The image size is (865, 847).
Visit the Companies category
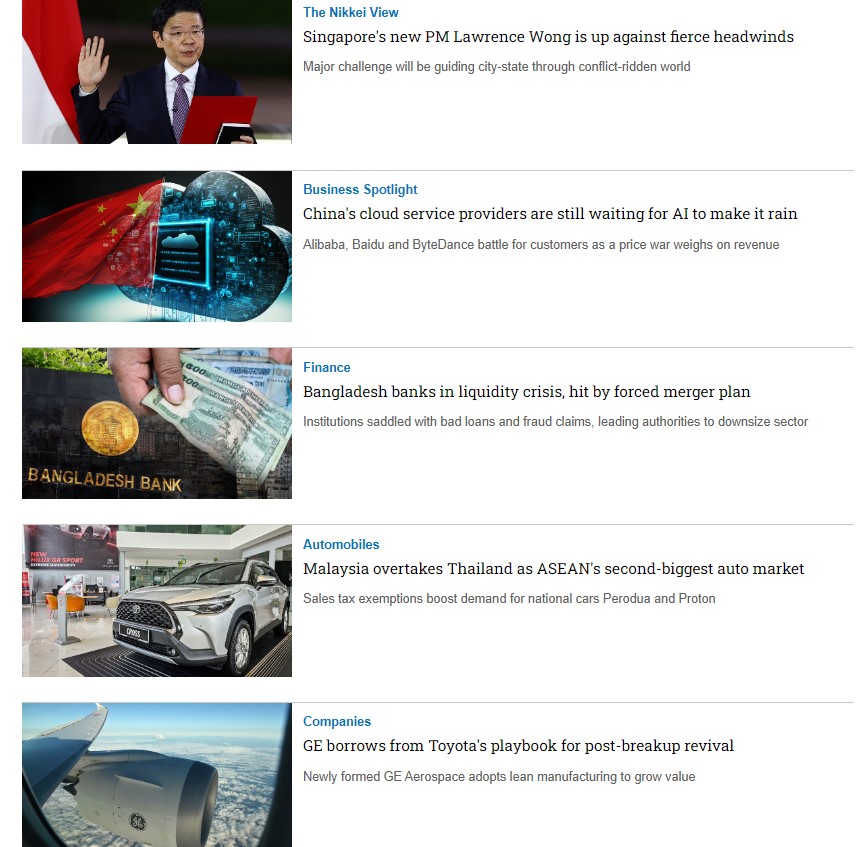click(x=337, y=721)
